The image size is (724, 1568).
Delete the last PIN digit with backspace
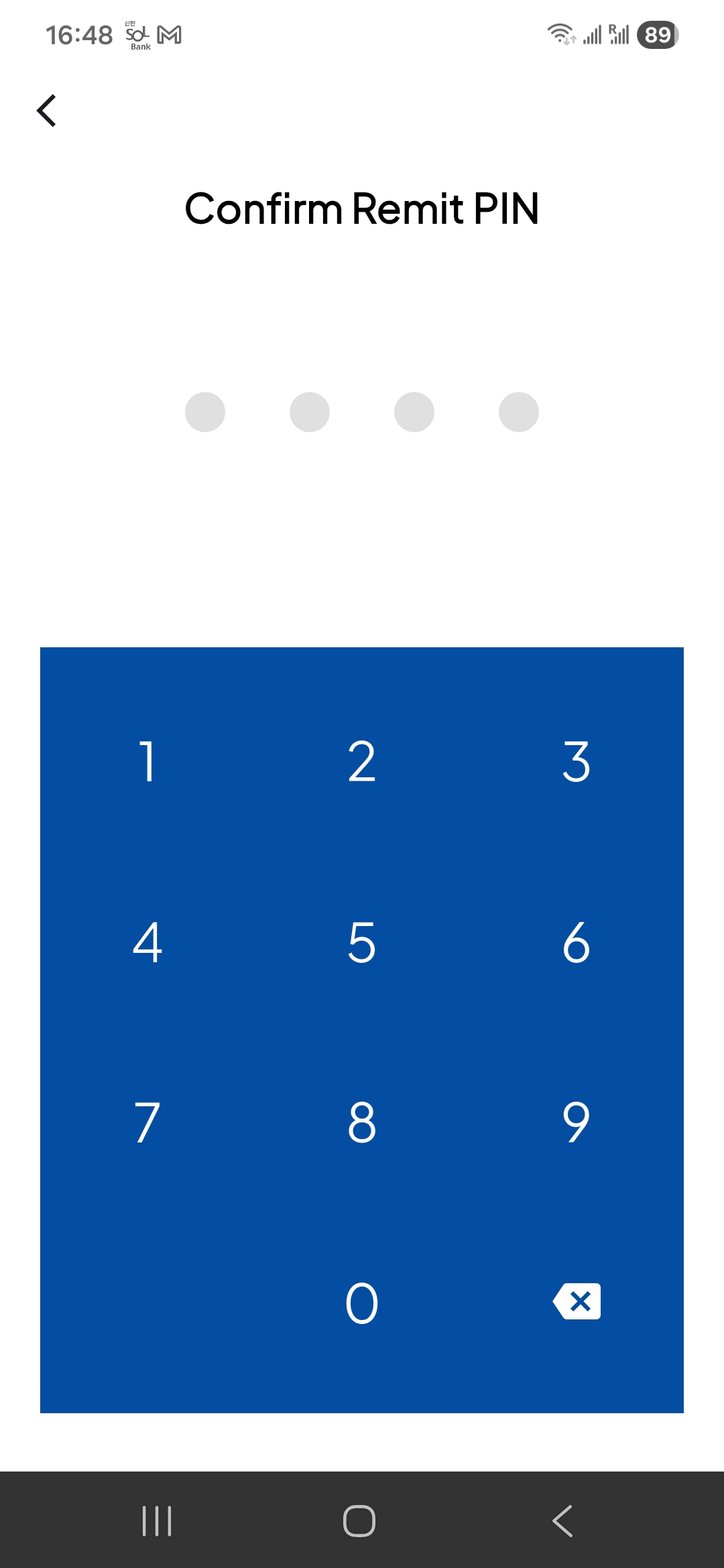click(577, 1301)
